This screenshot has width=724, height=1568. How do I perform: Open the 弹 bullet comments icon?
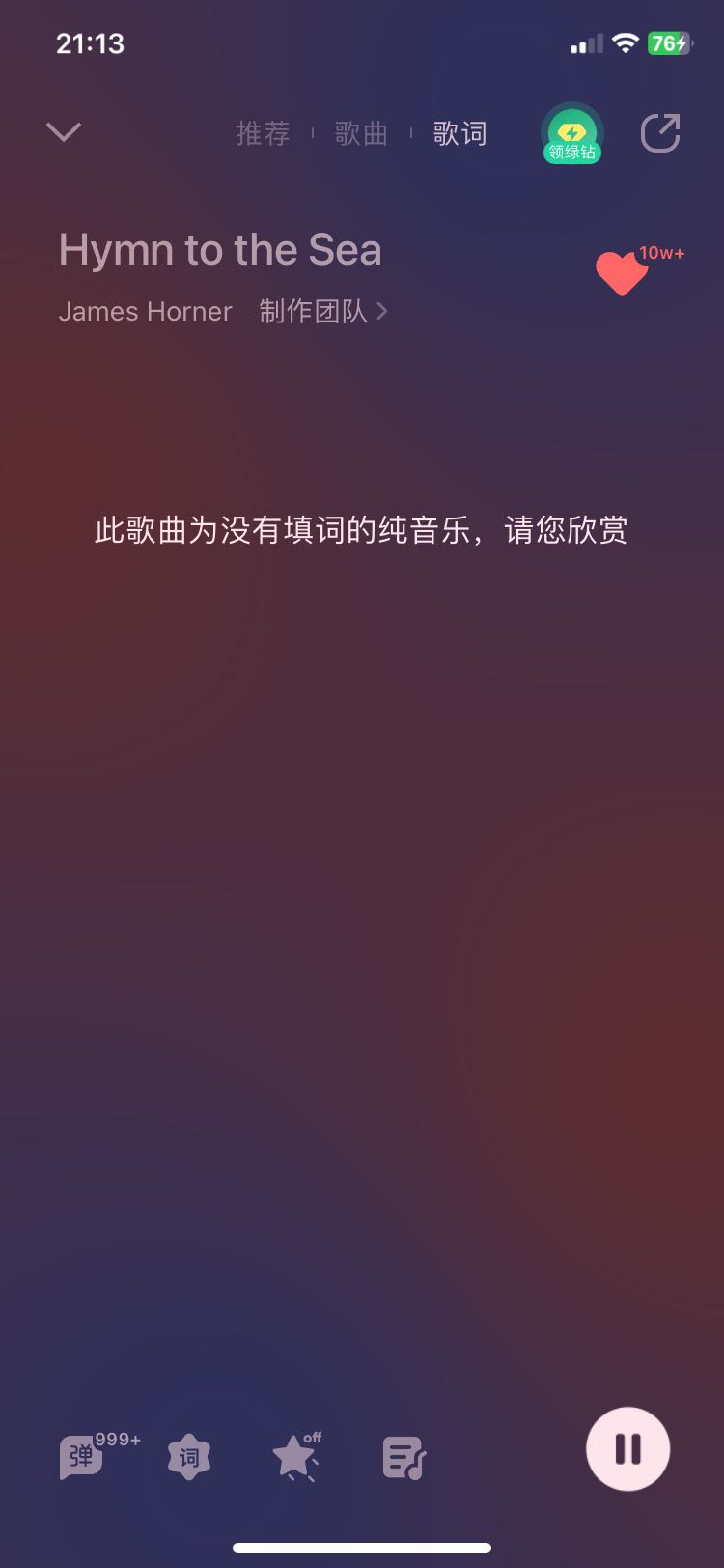pos(83,1456)
